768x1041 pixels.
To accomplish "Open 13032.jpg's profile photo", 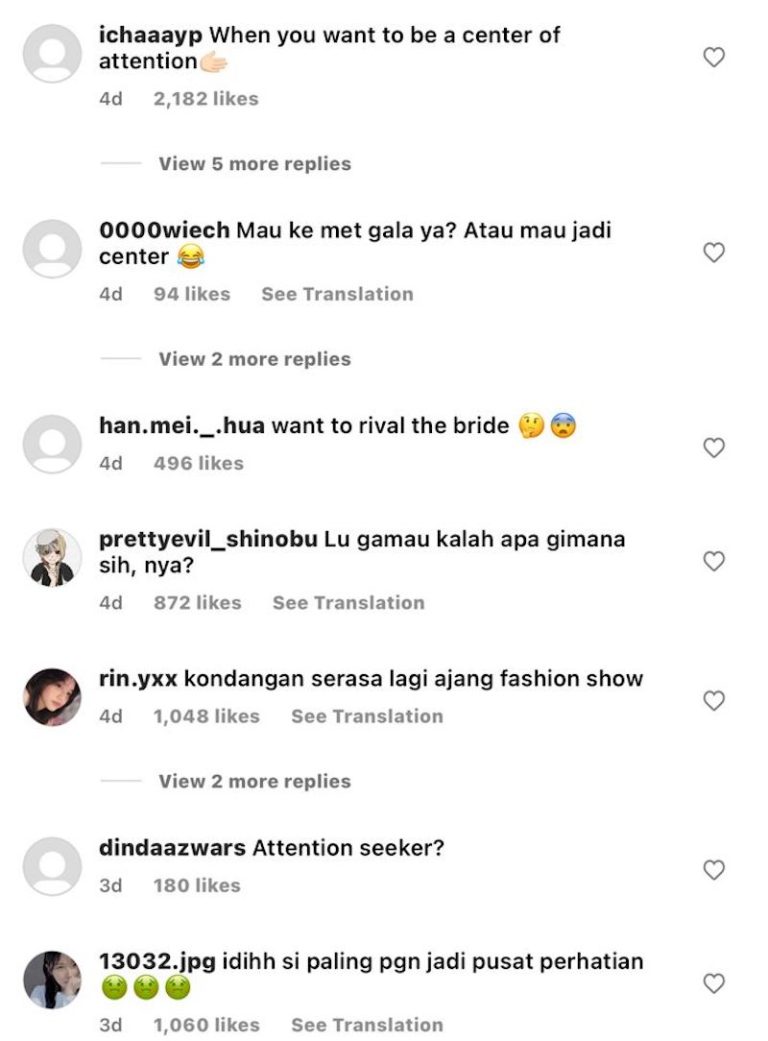I will point(52,980).
